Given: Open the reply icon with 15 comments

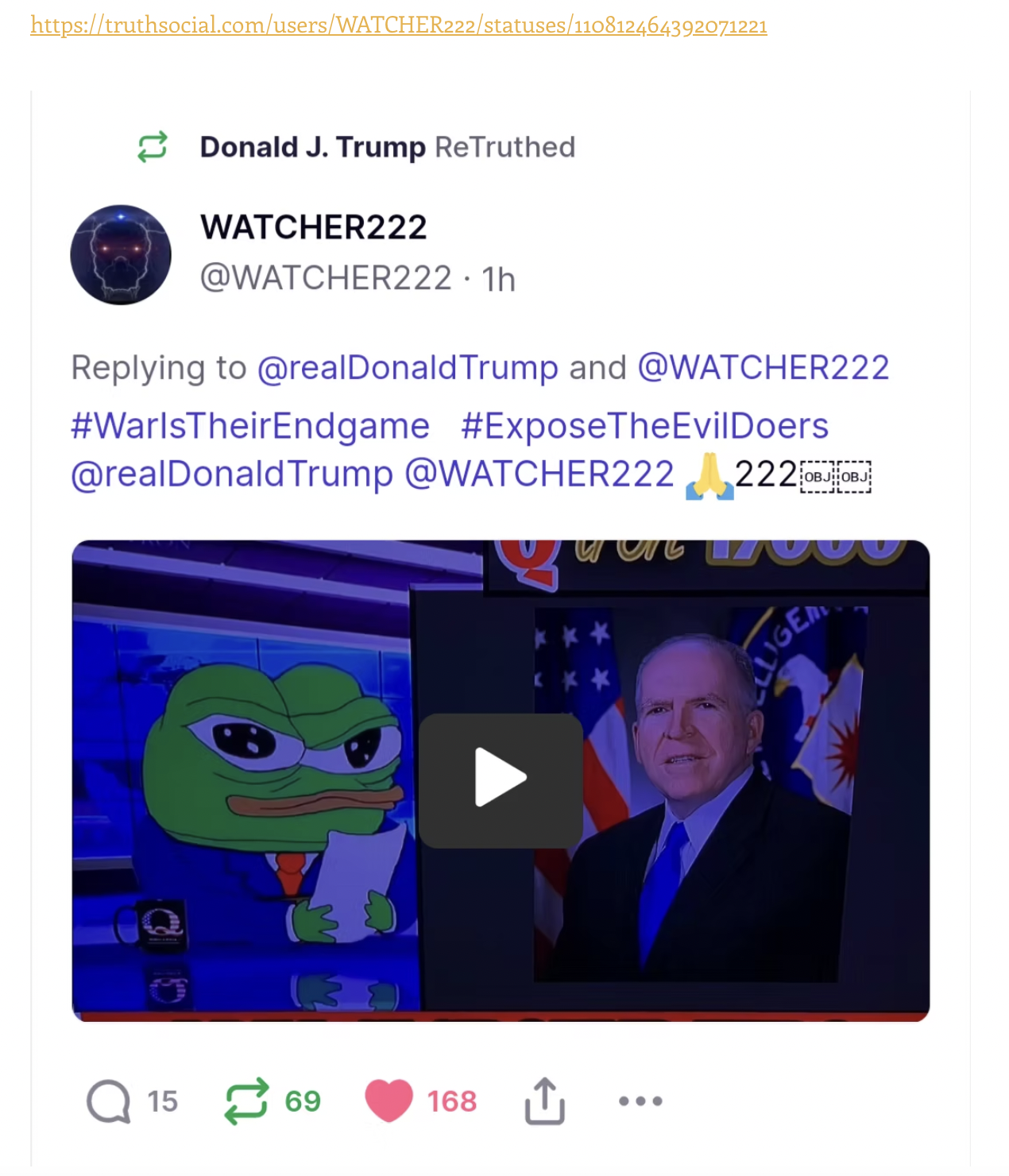Looking at the screenshot, I should 109,1101.
